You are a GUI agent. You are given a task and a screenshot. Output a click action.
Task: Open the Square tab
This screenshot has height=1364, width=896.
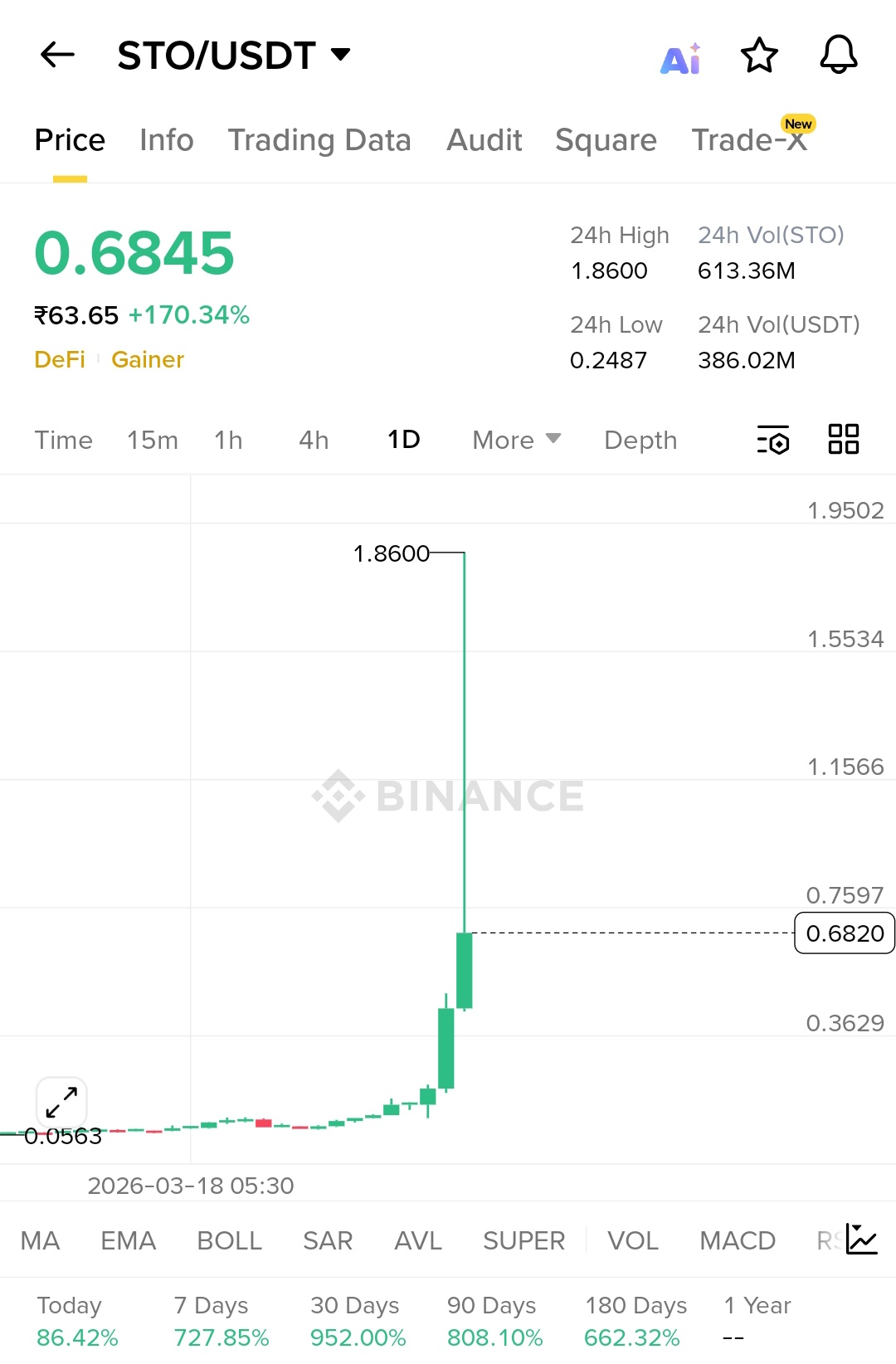(606, 140)
